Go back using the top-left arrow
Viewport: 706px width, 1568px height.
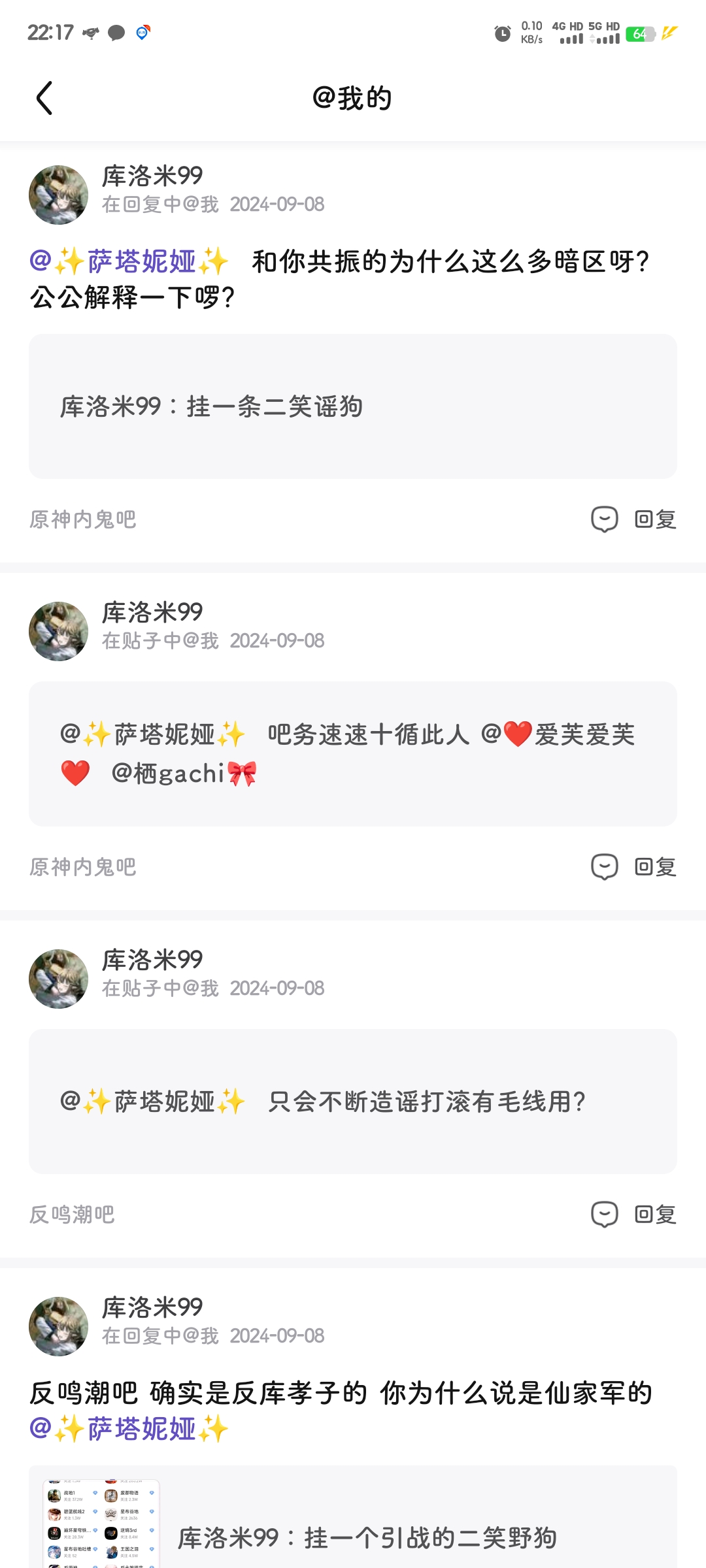pyautogui.click(x=44, y=98)
